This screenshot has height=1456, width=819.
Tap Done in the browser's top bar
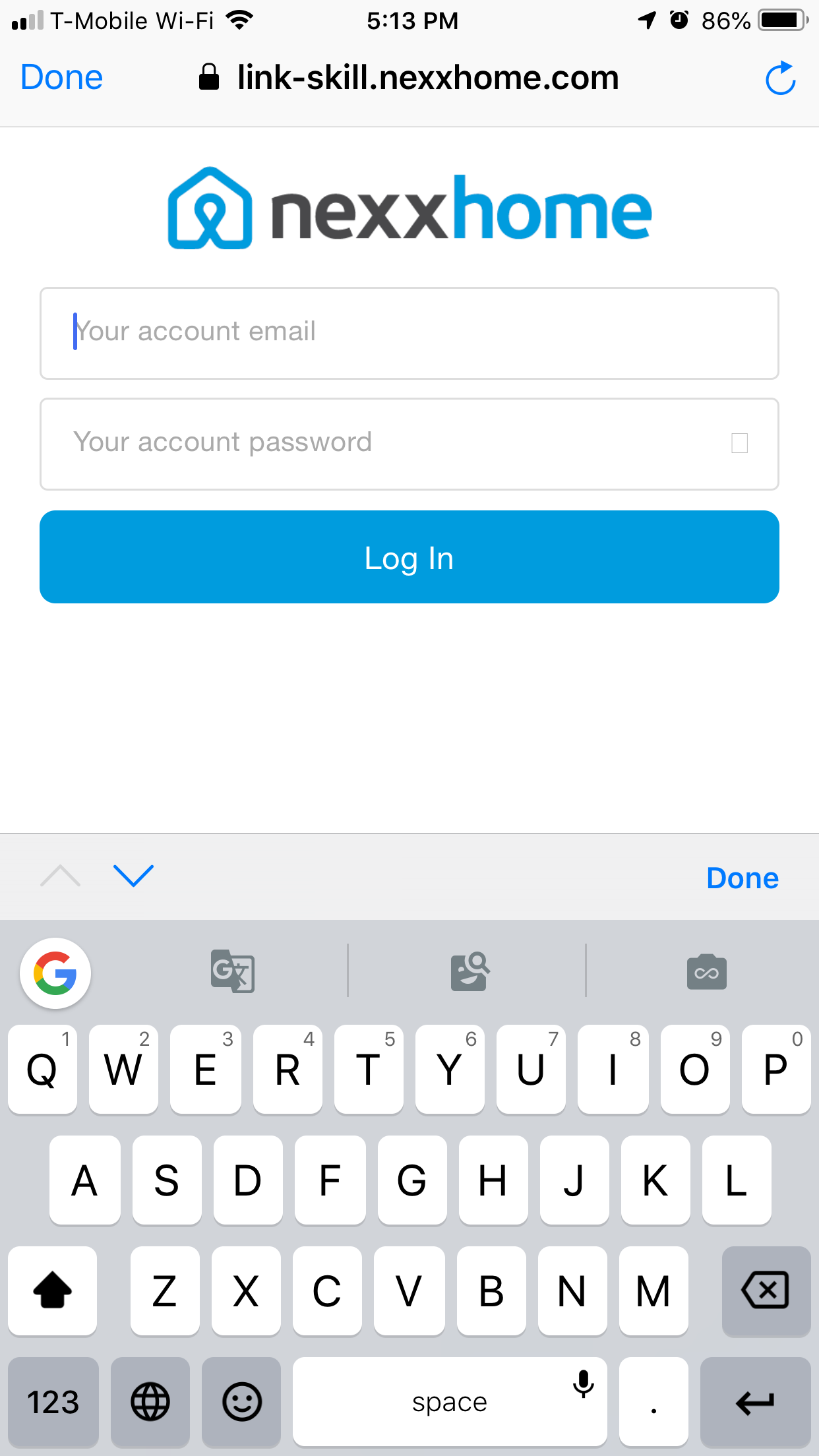(x=61, y=78)
